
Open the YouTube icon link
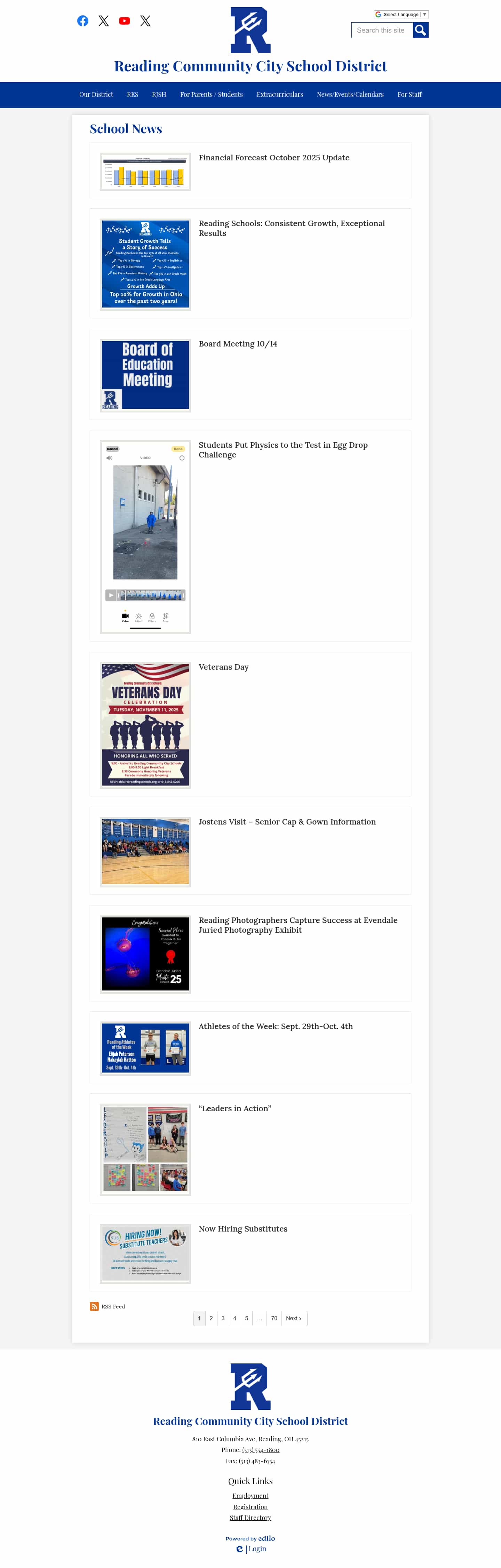tap(124, 21)
